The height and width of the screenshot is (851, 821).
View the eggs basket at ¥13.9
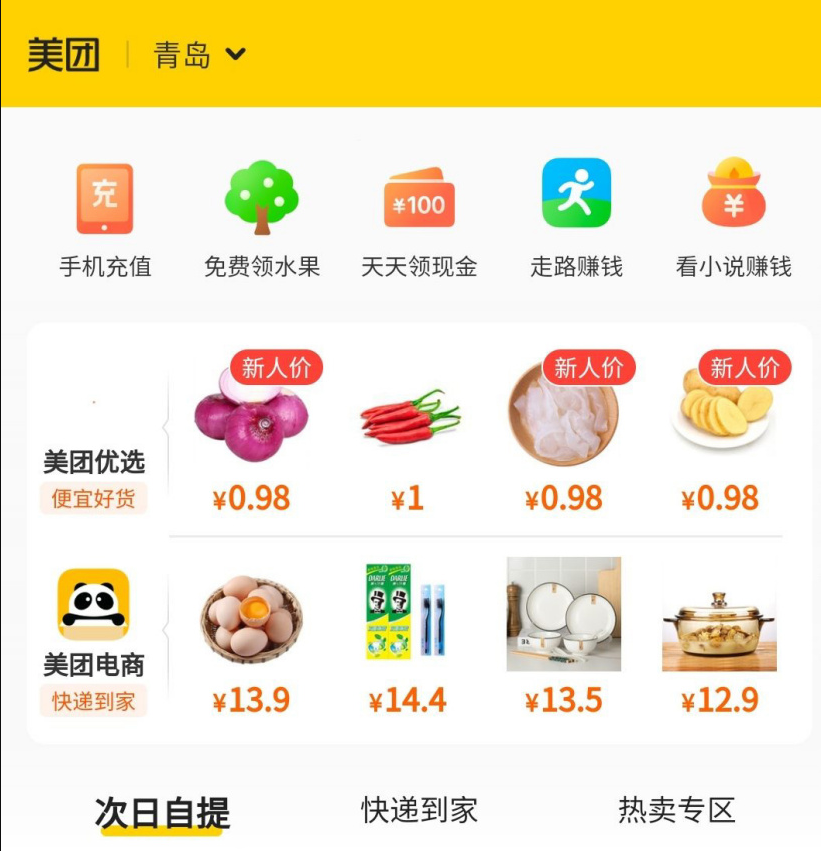251,613
